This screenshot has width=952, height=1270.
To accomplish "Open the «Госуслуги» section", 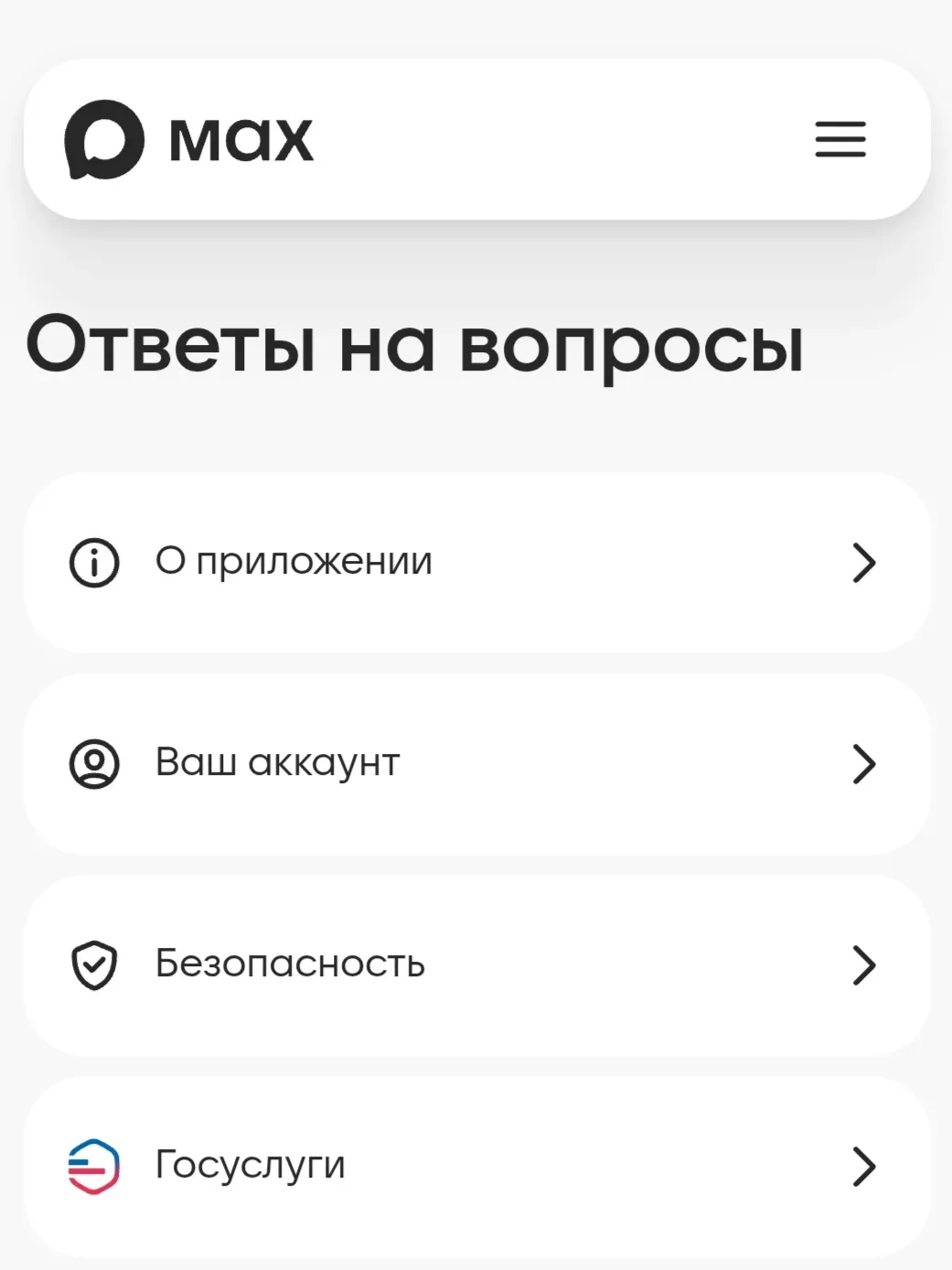I will coord(476,1166).
